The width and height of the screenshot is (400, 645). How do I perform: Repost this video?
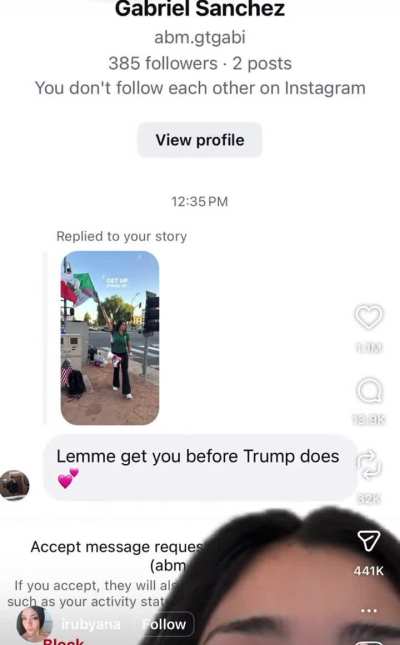369,465
